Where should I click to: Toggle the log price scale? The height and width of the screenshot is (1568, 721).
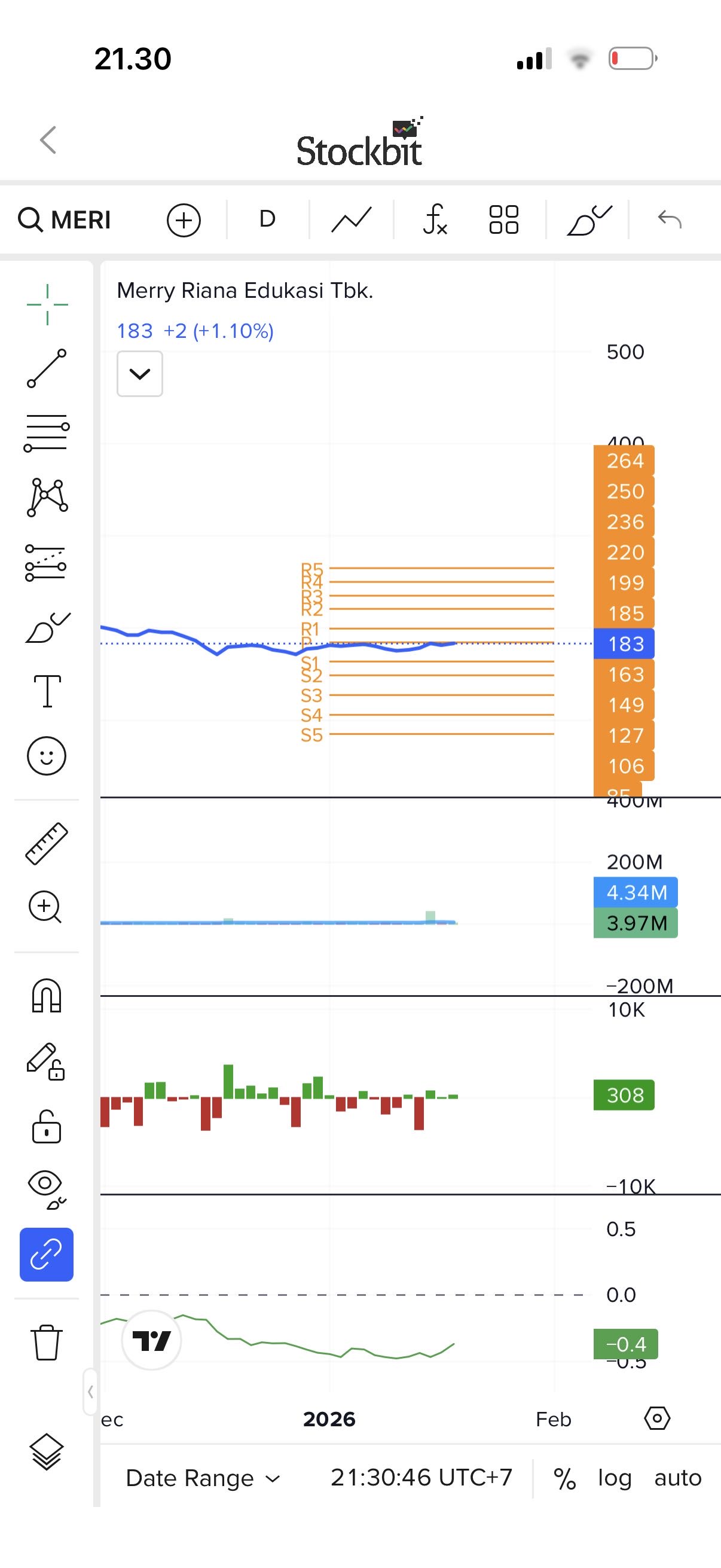click(615, 1478)
